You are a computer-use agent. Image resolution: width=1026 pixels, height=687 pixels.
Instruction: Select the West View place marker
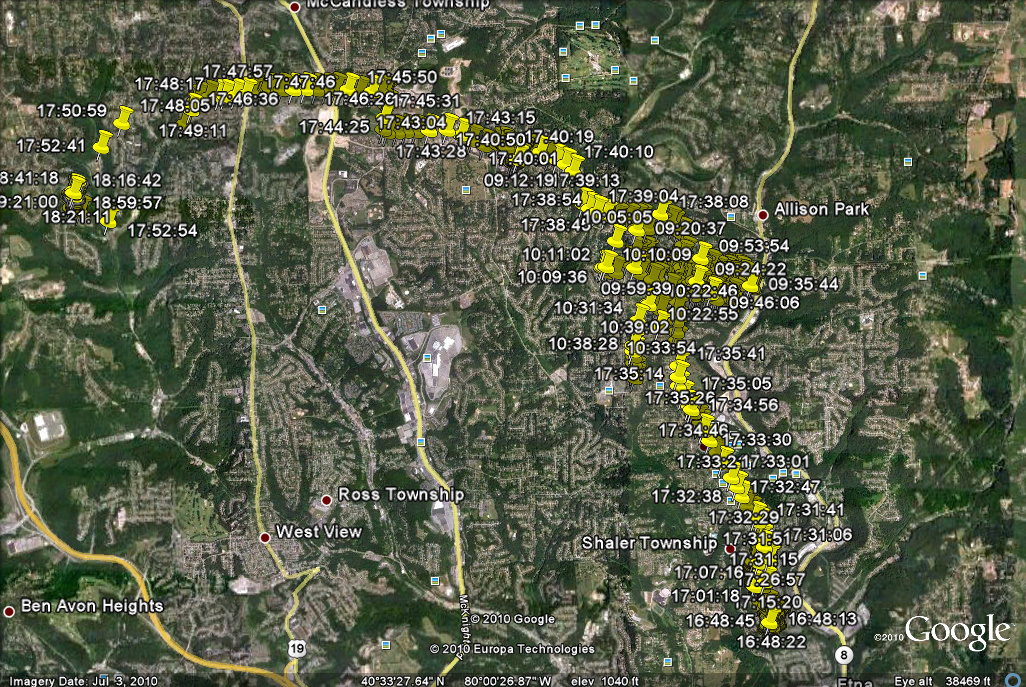265,537
